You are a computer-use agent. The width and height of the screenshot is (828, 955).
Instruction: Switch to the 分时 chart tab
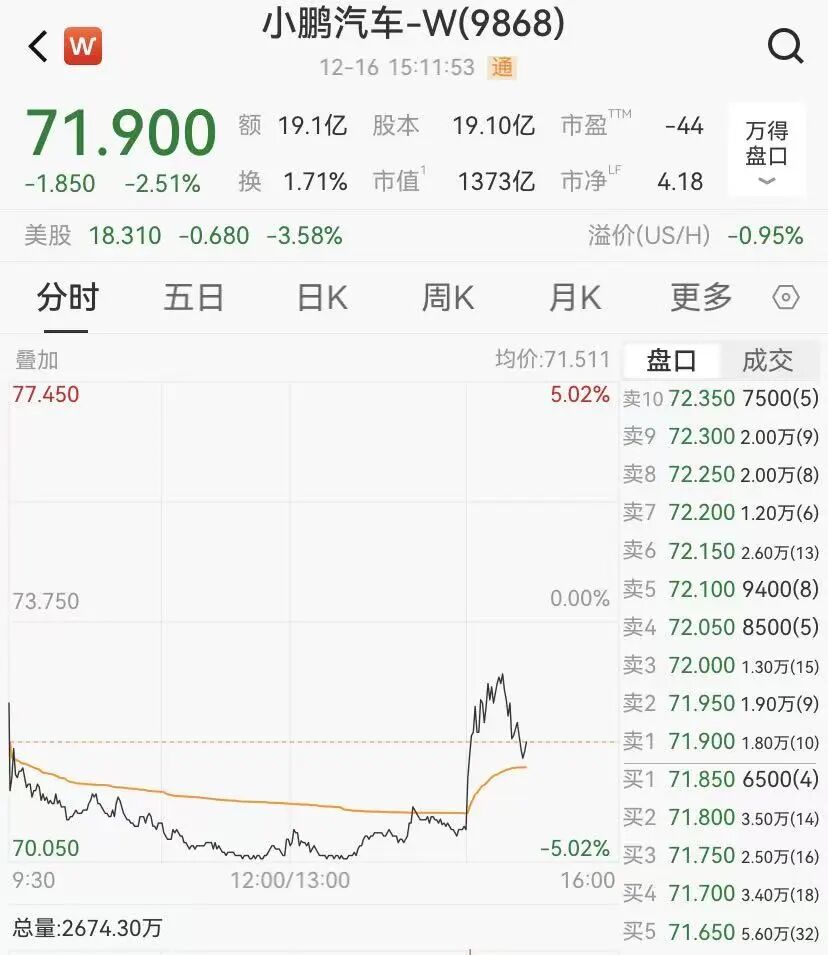(68, 297)
